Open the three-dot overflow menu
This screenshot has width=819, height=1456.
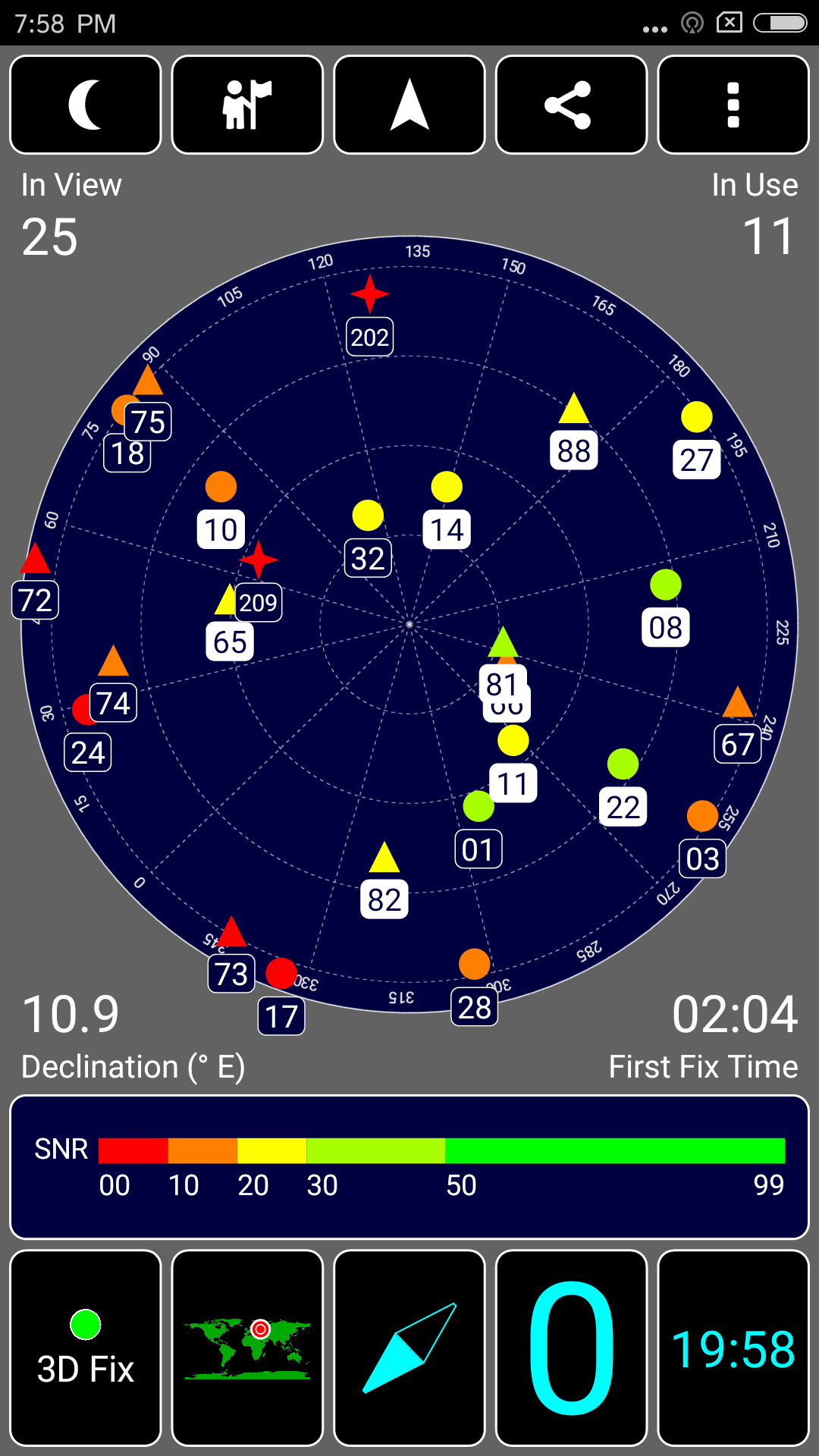[x=733, y=105]
